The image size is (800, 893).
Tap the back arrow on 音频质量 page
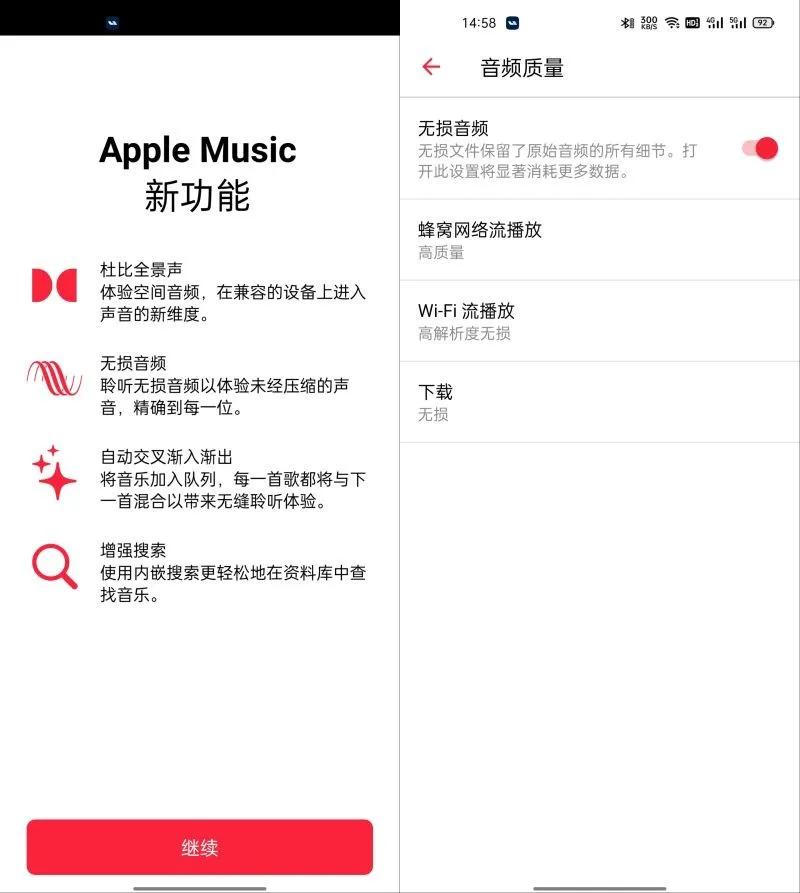430,66
